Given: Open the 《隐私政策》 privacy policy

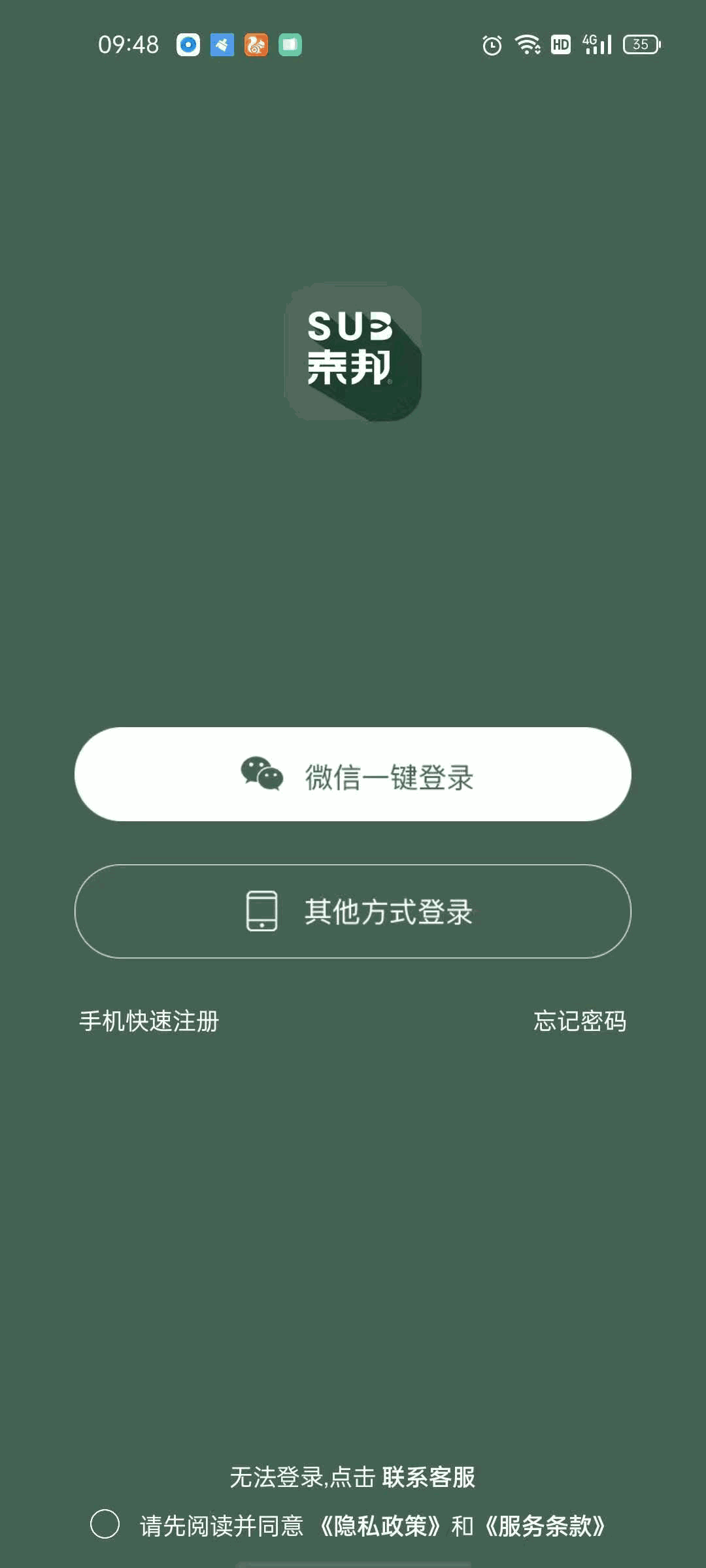Looking at the screenshot, I should point(380,1526).
